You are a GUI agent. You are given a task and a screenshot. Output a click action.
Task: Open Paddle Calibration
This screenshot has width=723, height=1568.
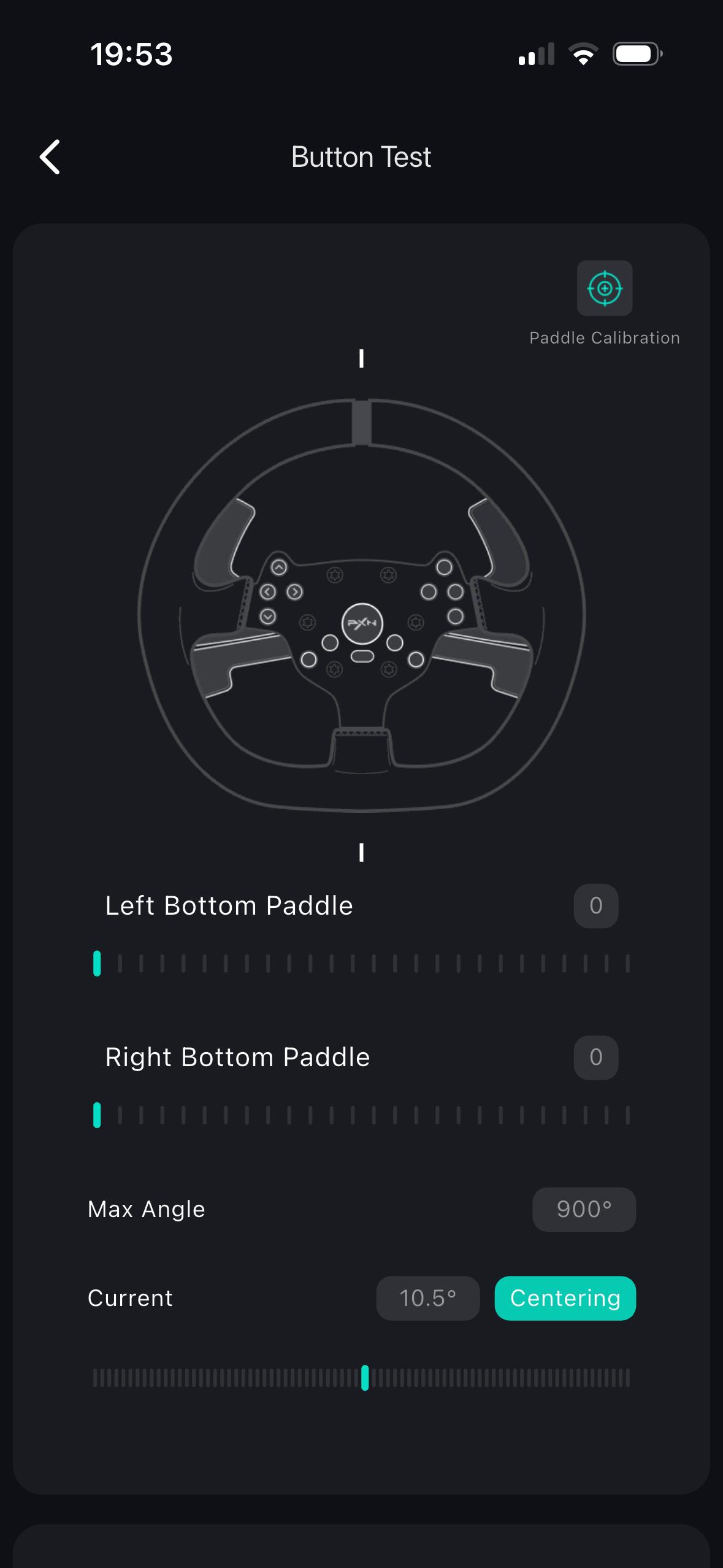pyautogui.click(x=604, y=288)
